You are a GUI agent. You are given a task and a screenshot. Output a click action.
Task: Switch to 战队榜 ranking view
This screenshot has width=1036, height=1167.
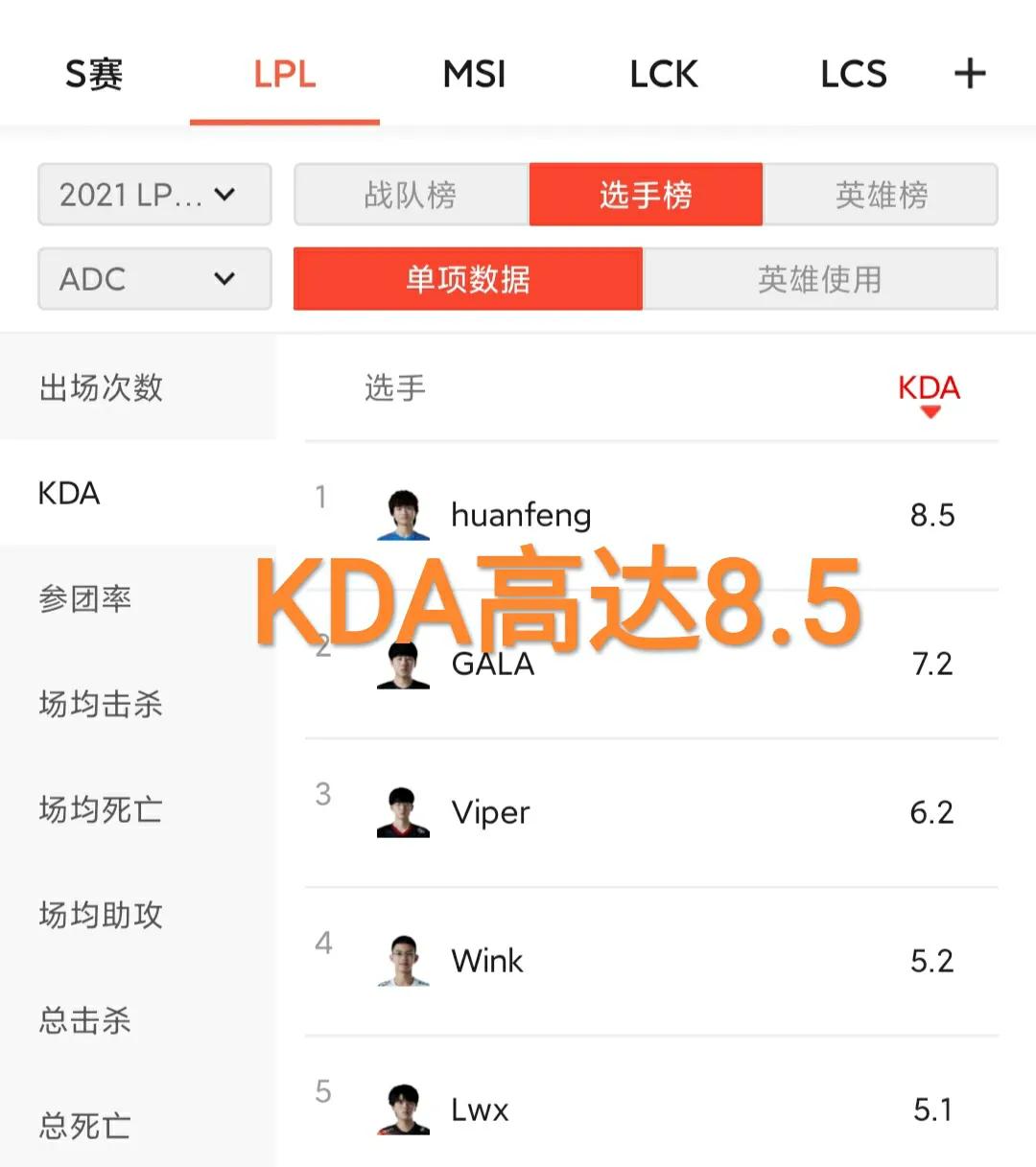(x=411, y=195)
